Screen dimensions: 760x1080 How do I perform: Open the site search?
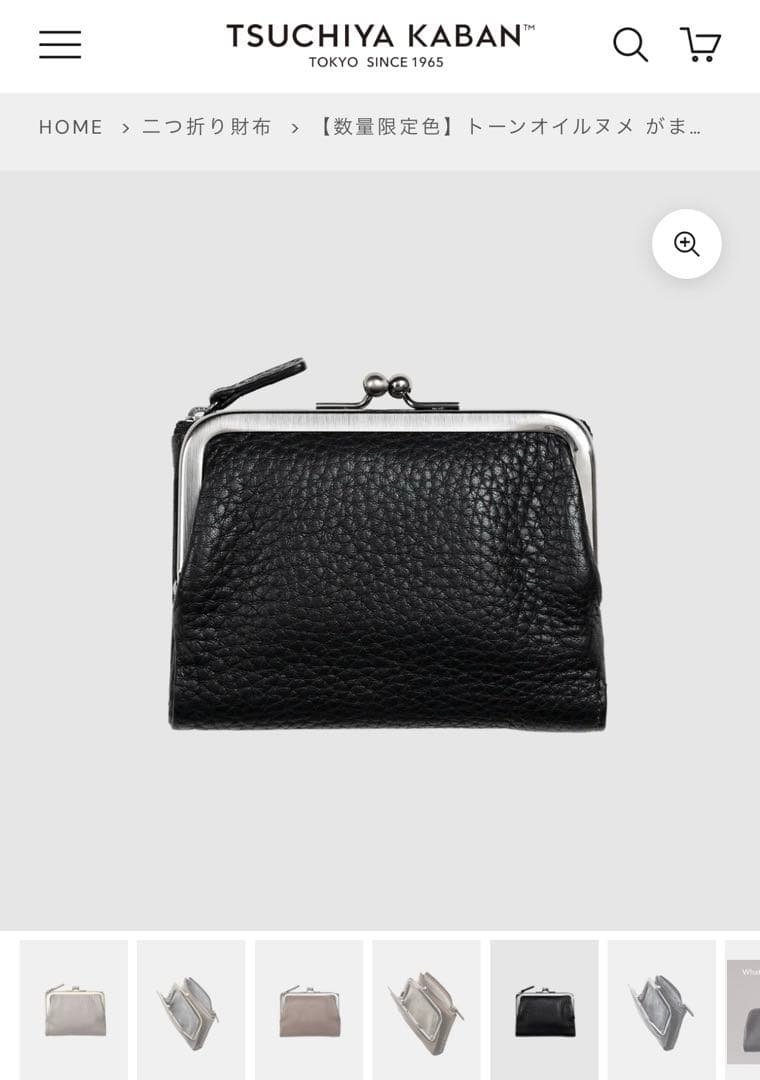tap(630, 44)
